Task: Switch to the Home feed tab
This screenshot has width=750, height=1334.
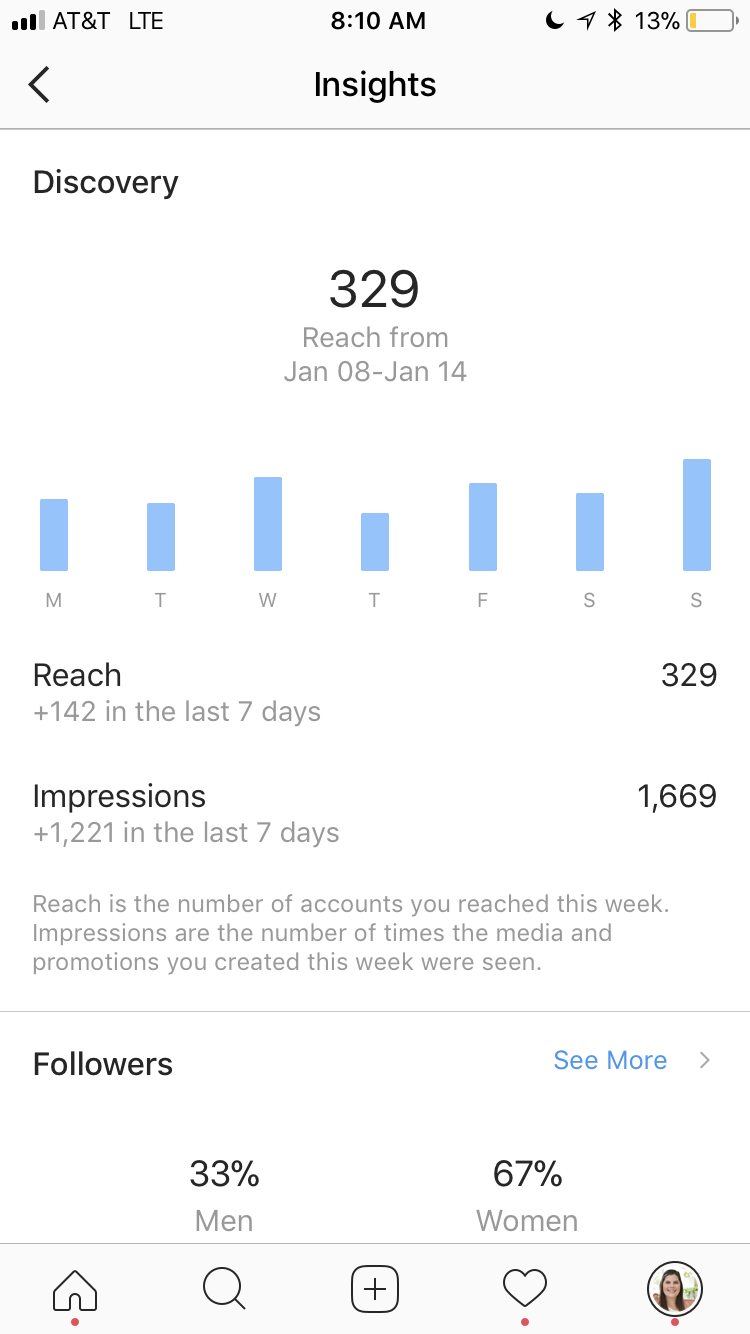Action: tap(75, 1289)
